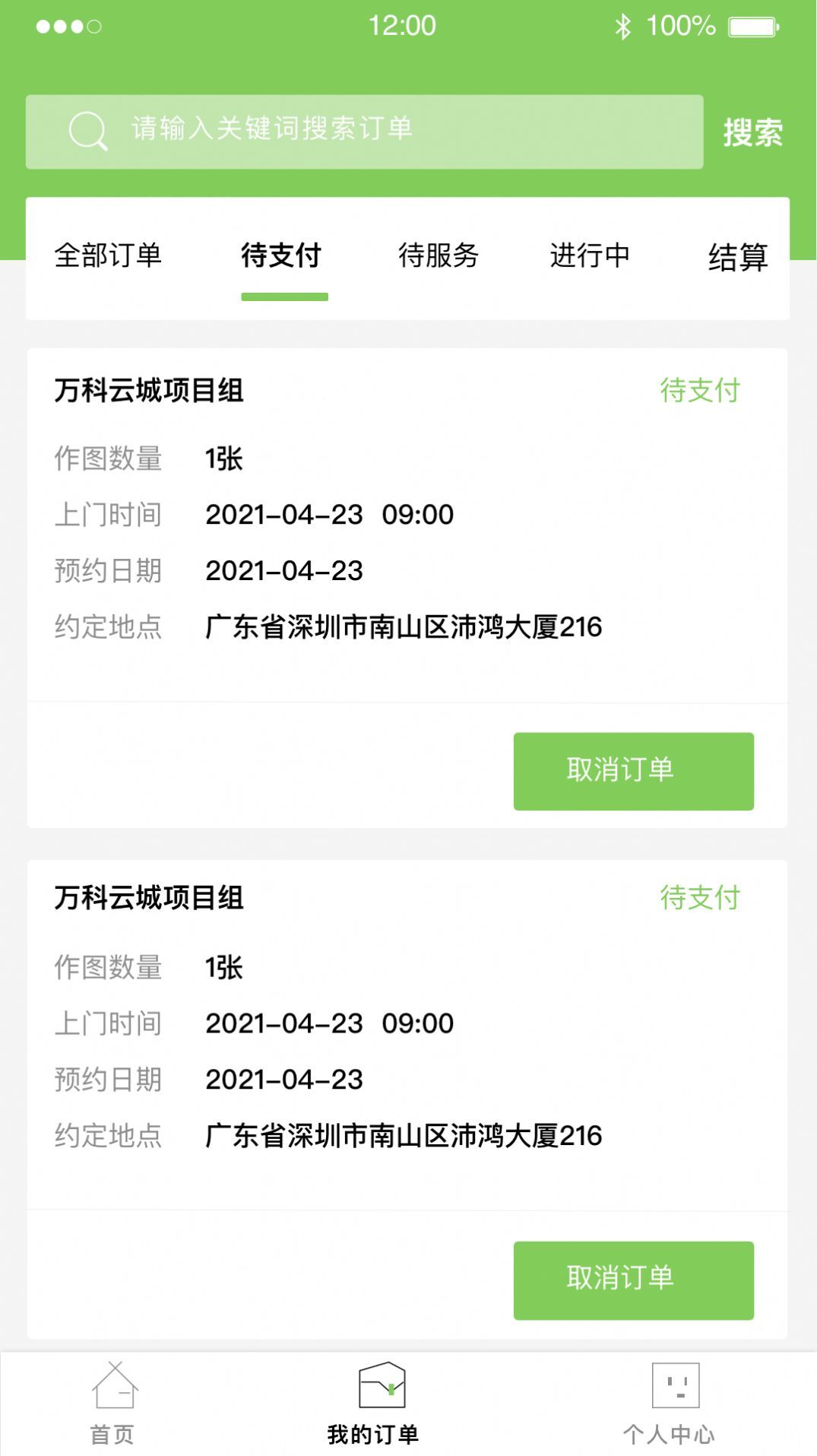Tap the keyword search input field

[x=380, y=129]
